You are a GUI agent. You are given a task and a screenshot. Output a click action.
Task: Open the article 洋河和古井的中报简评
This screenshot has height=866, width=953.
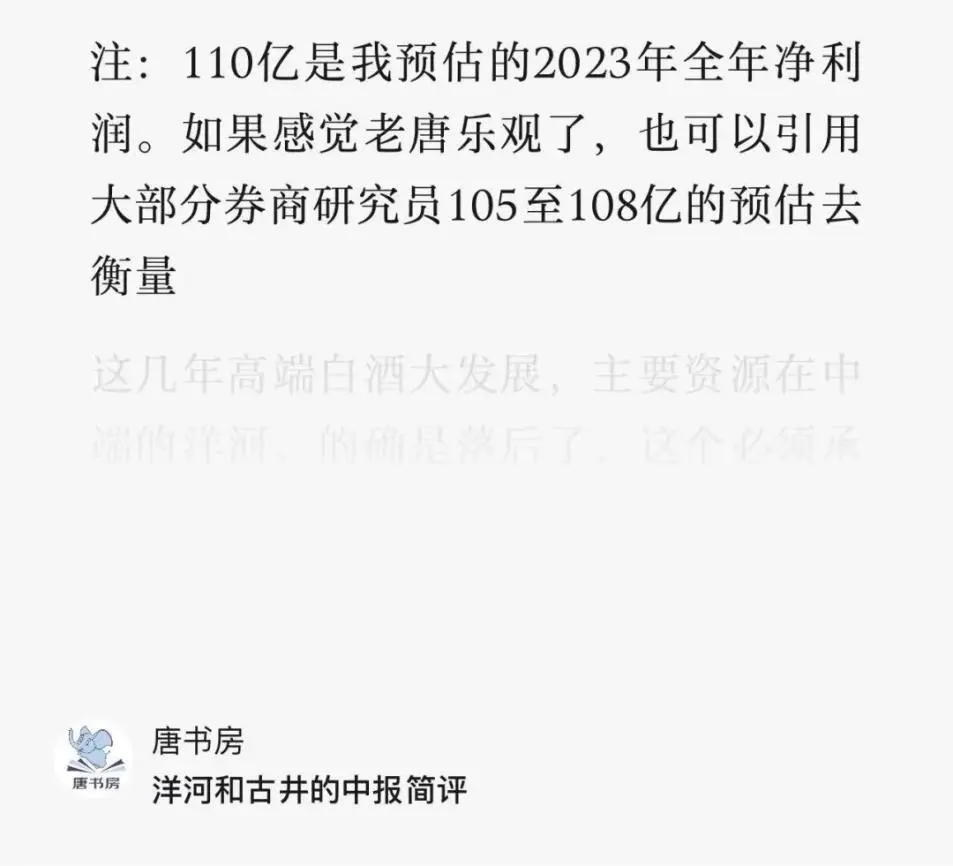tap(309, 792)
